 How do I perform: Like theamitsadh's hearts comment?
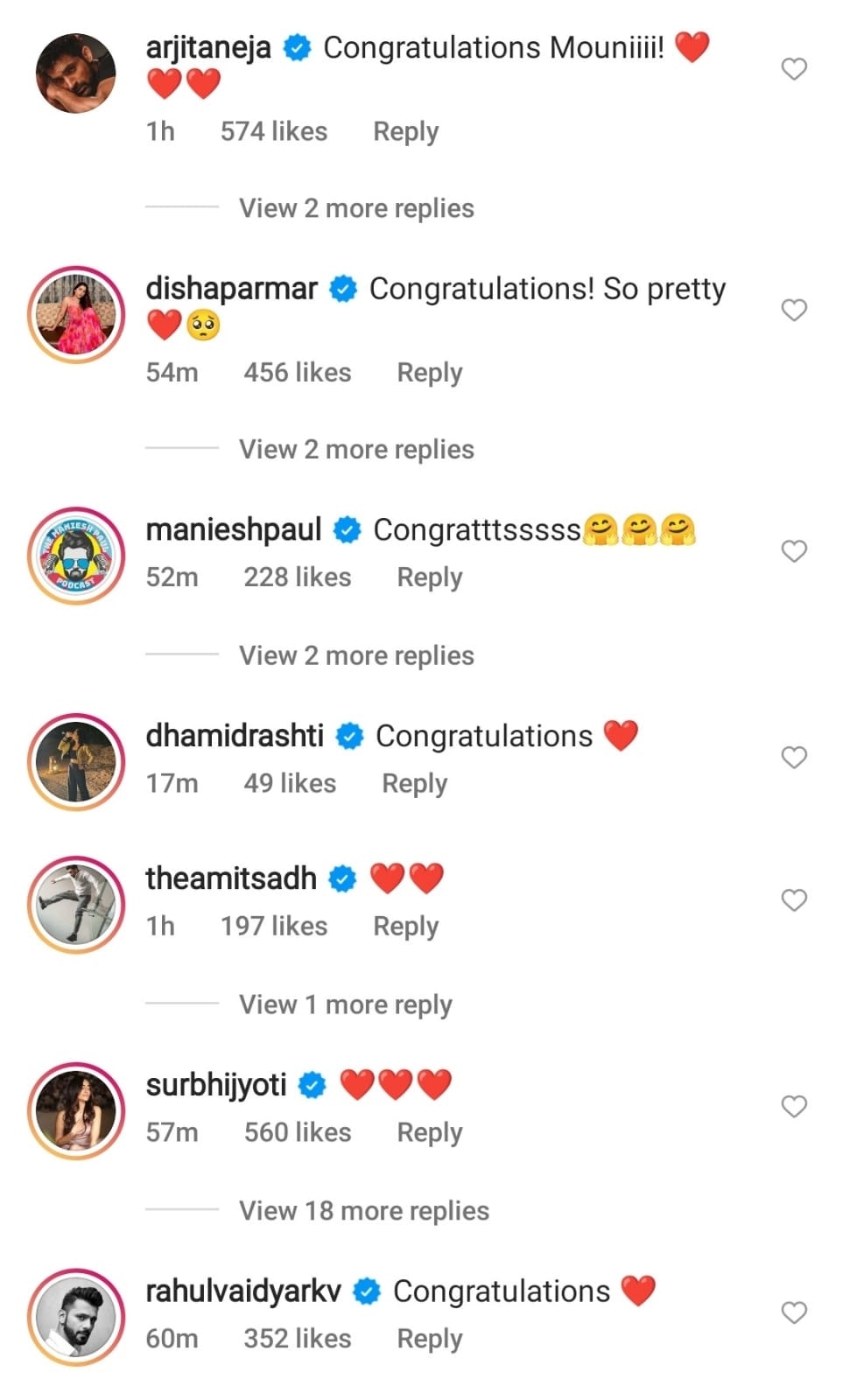793,900
